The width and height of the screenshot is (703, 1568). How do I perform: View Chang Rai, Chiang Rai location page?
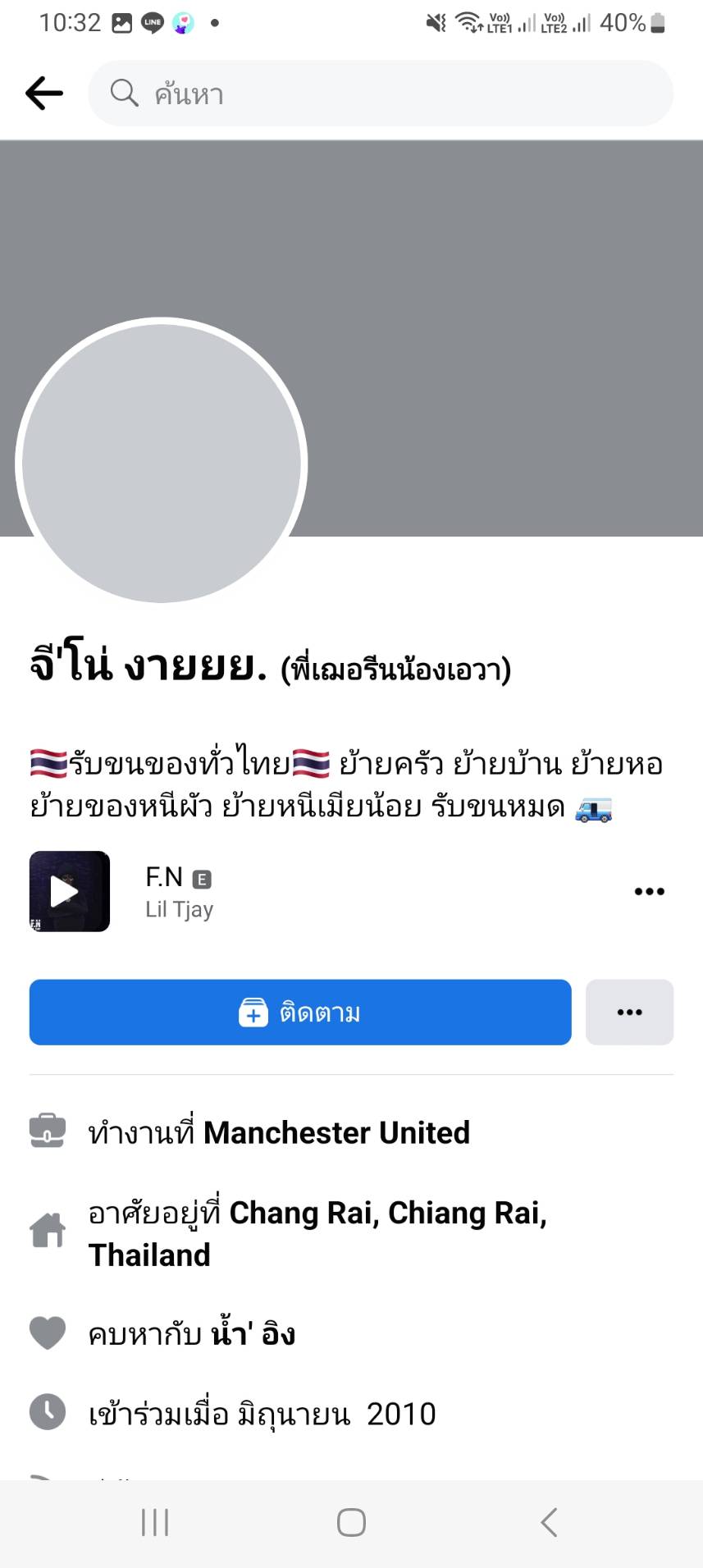click(x=387, y=1214)
